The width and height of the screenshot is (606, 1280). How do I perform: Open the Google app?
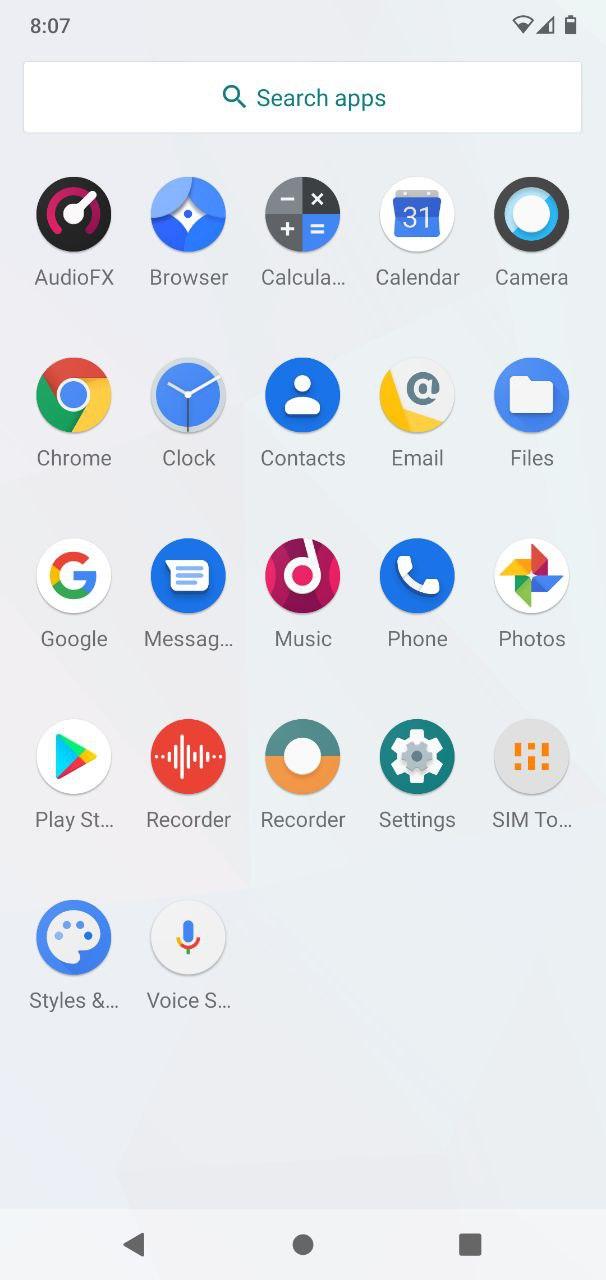[74, 577]
